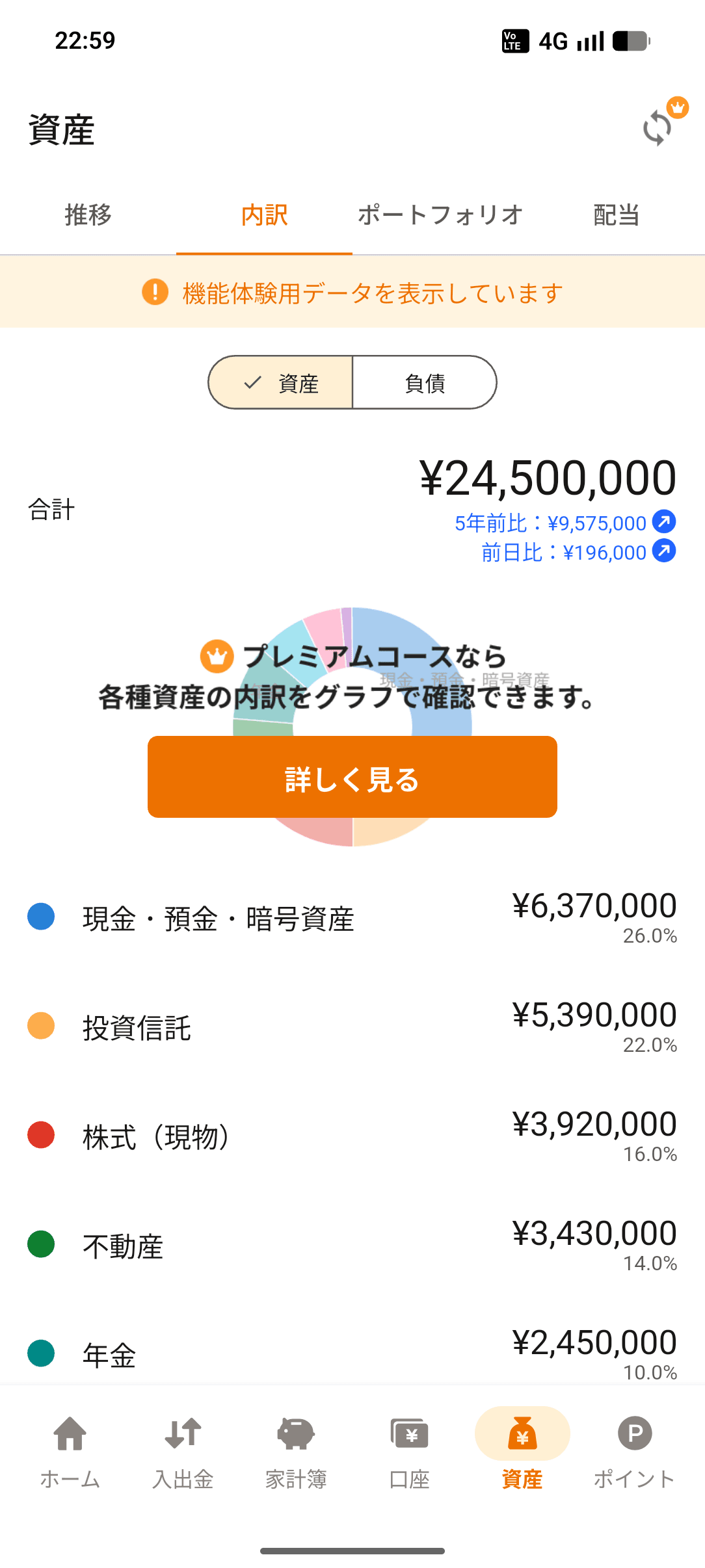Tap the sync refresh icon
Image resolution: width=705 pixels, height=1568 pixels.
point(658,128)
